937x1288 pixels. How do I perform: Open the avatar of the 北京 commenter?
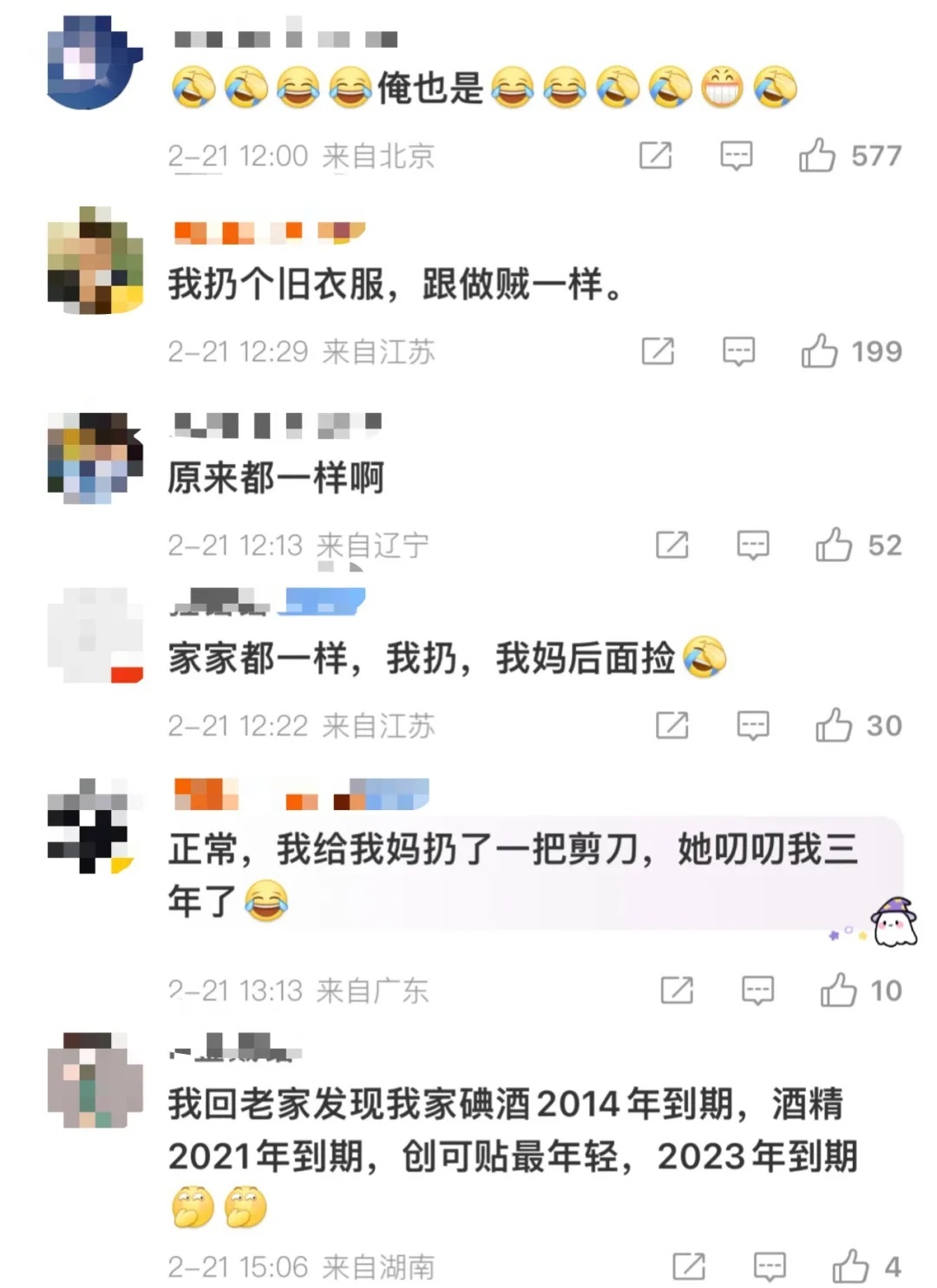94,62
